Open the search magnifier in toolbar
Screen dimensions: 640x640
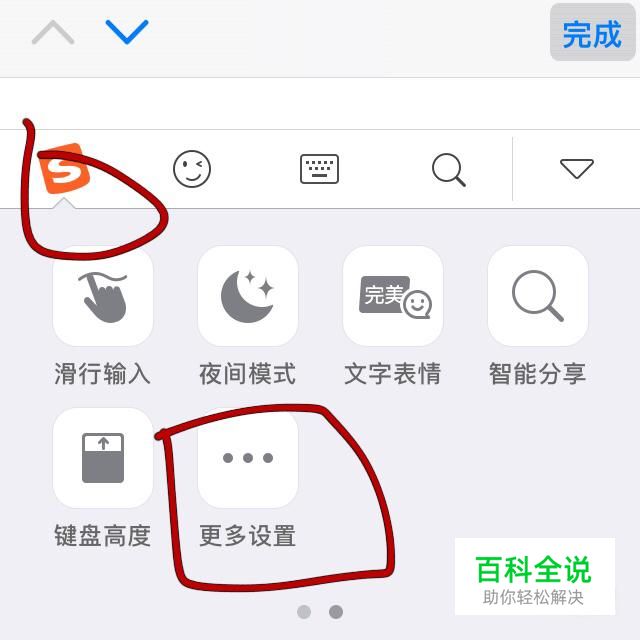pos(449,169)
